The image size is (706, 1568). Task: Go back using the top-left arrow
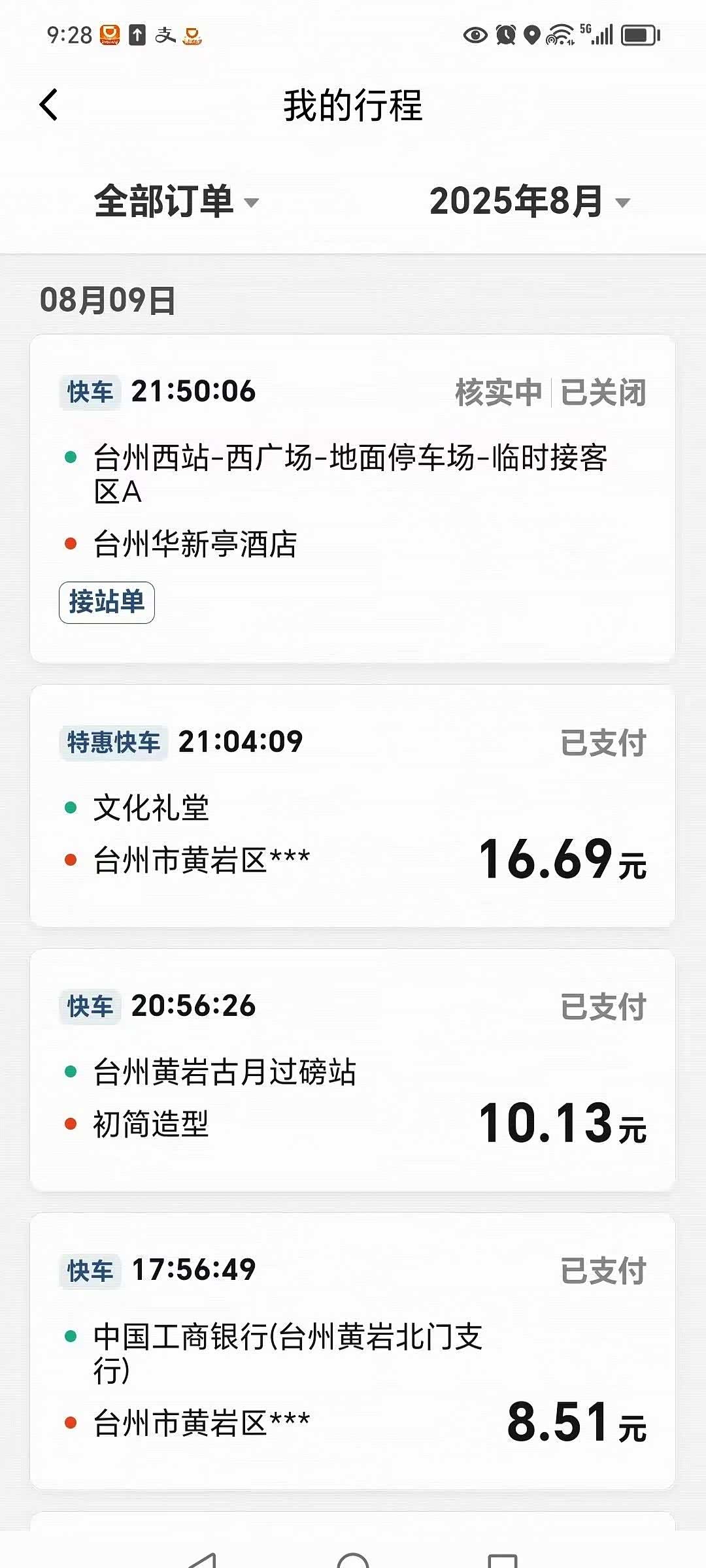[49, 105]
